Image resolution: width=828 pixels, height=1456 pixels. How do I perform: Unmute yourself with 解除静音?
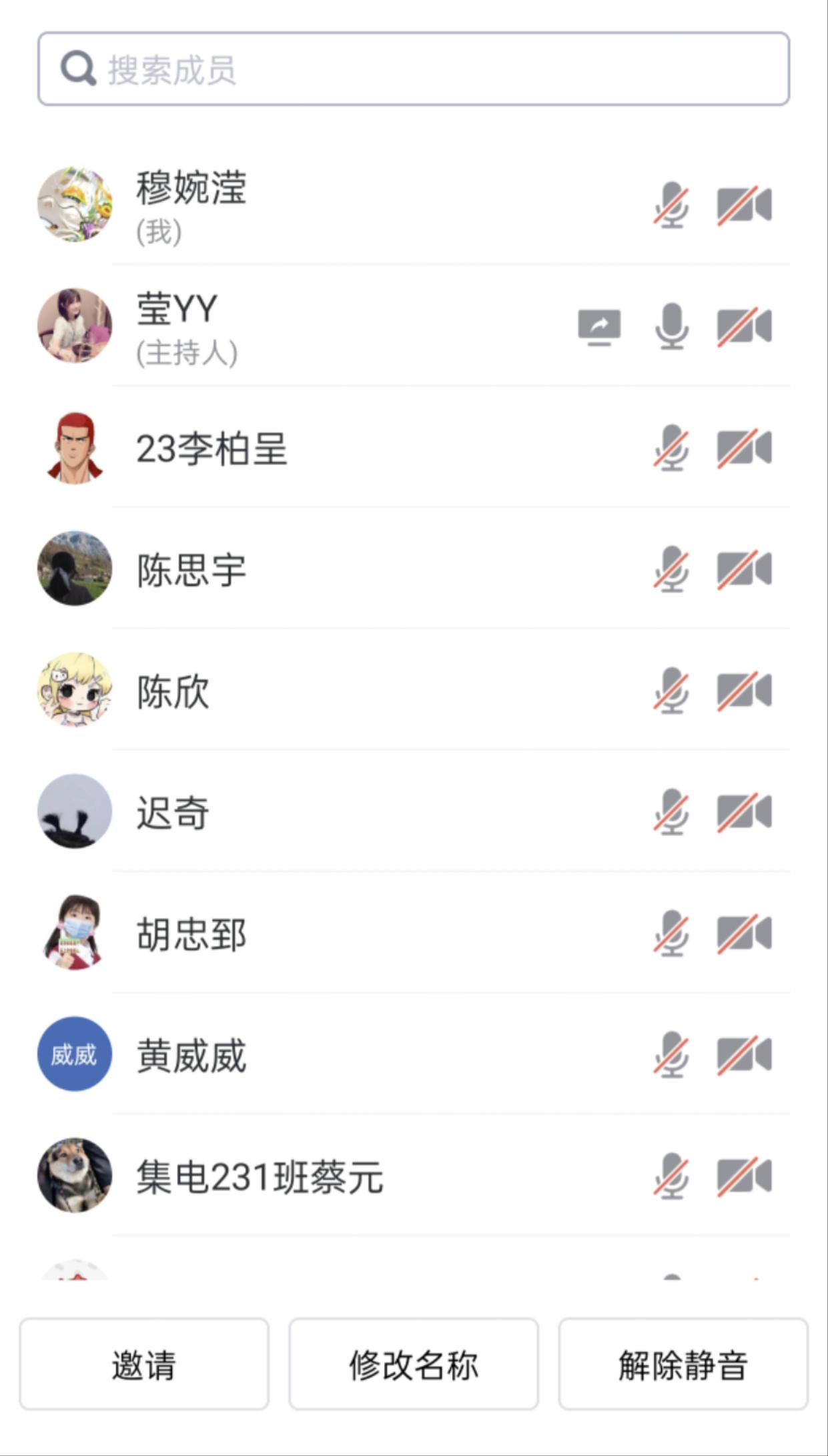(x=683, y=1364)
